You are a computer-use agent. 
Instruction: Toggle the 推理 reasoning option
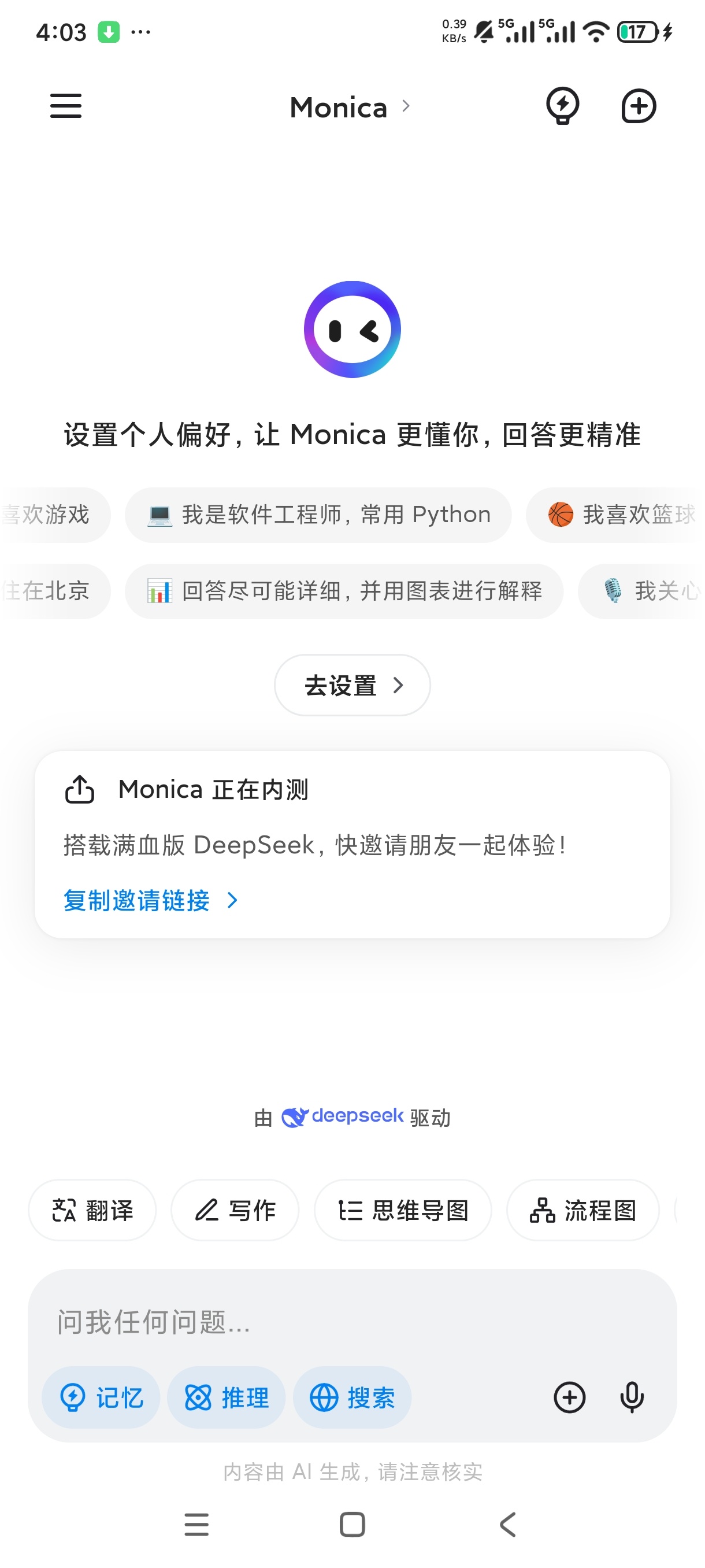click(x=227, y=1397)
